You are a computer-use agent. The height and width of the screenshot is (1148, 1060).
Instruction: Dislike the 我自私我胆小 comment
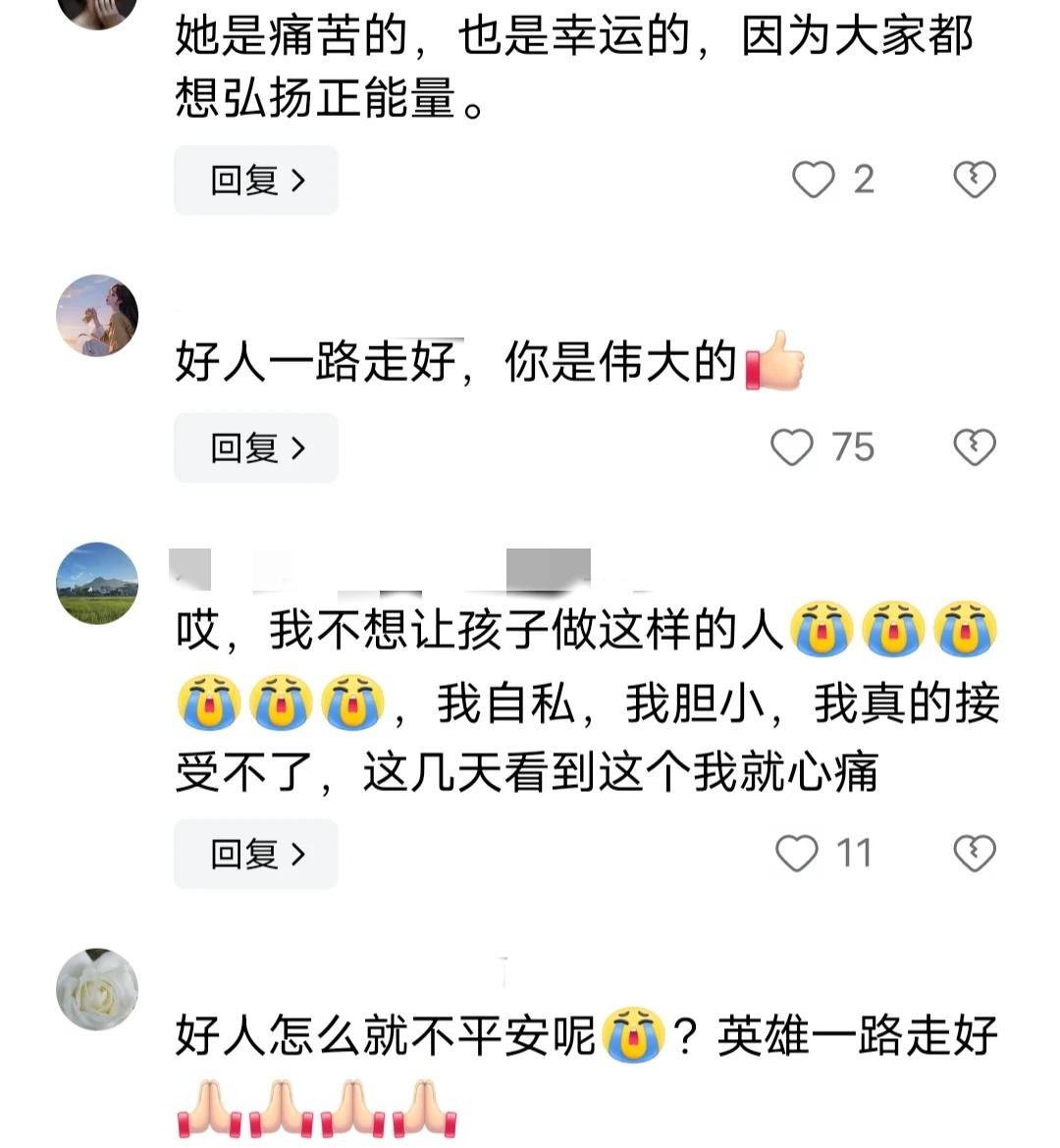pos(974,854)
